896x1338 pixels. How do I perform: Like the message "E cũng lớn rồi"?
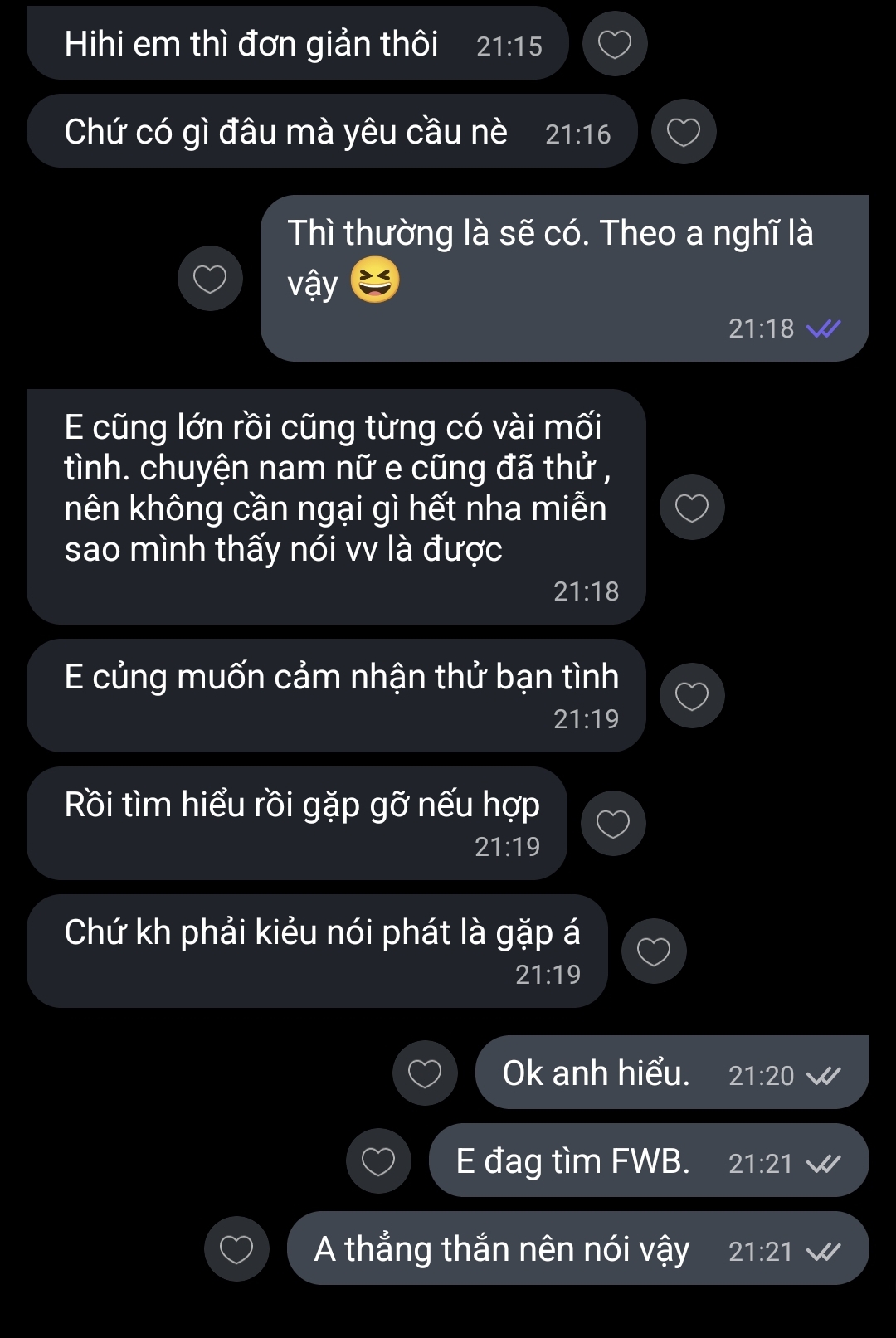[x=692, y=508]
